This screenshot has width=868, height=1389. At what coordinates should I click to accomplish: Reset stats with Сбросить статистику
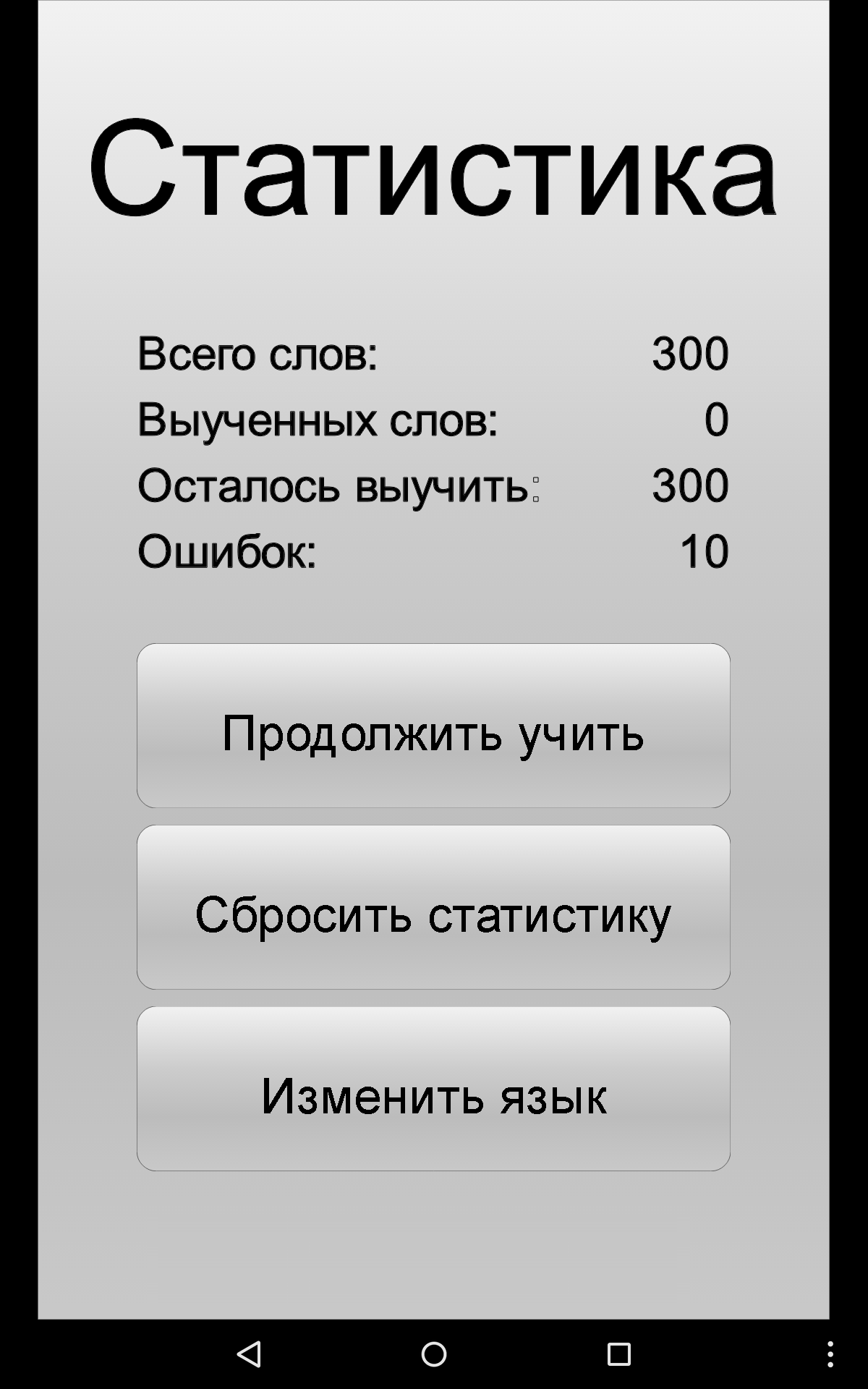pos(433,907)
